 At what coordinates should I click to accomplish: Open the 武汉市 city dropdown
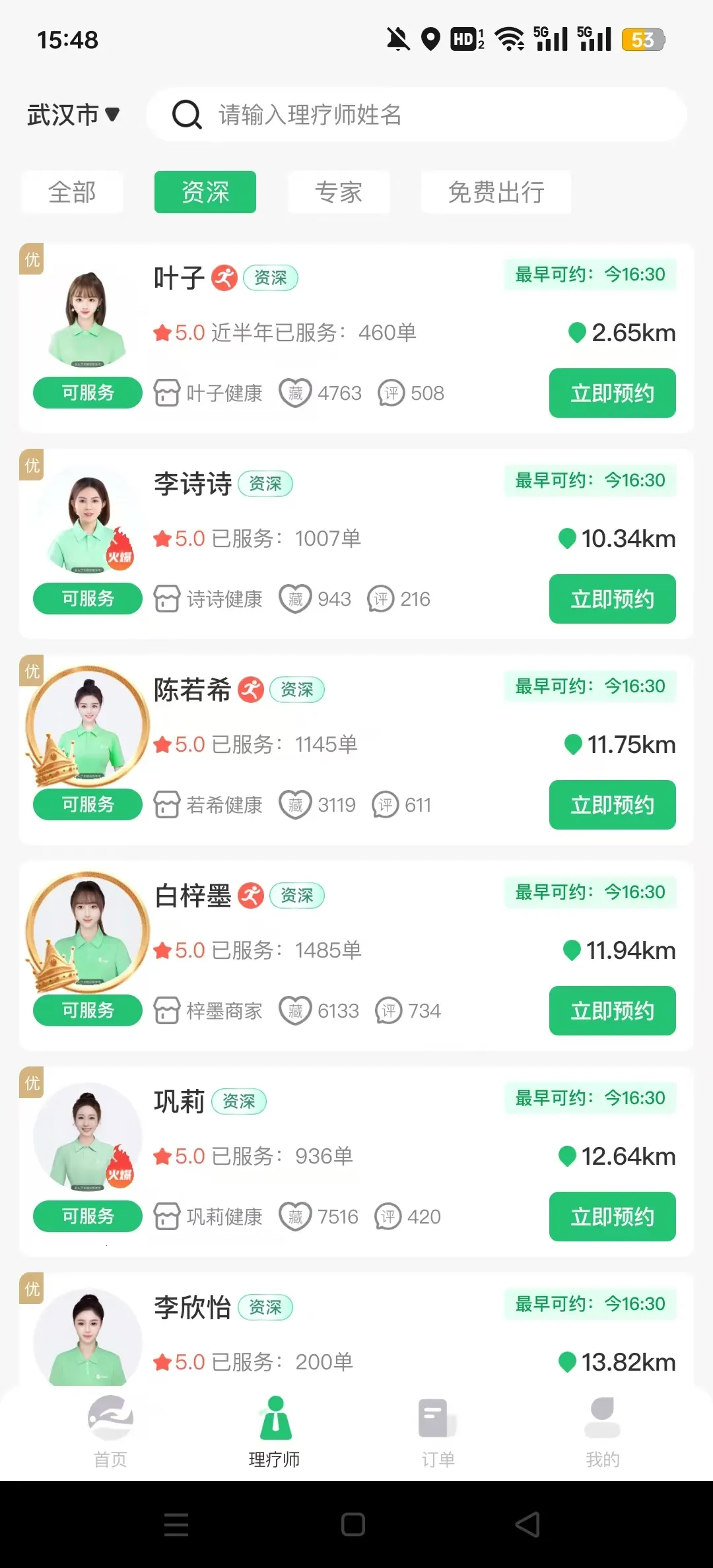[x=73, y=115]
